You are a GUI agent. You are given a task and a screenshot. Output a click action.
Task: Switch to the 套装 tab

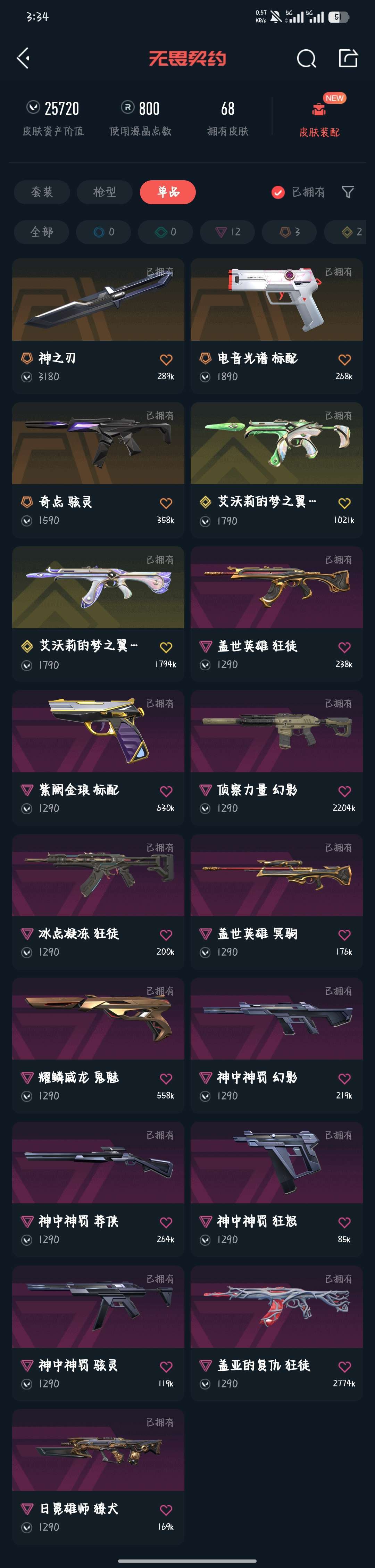point(42,192)
